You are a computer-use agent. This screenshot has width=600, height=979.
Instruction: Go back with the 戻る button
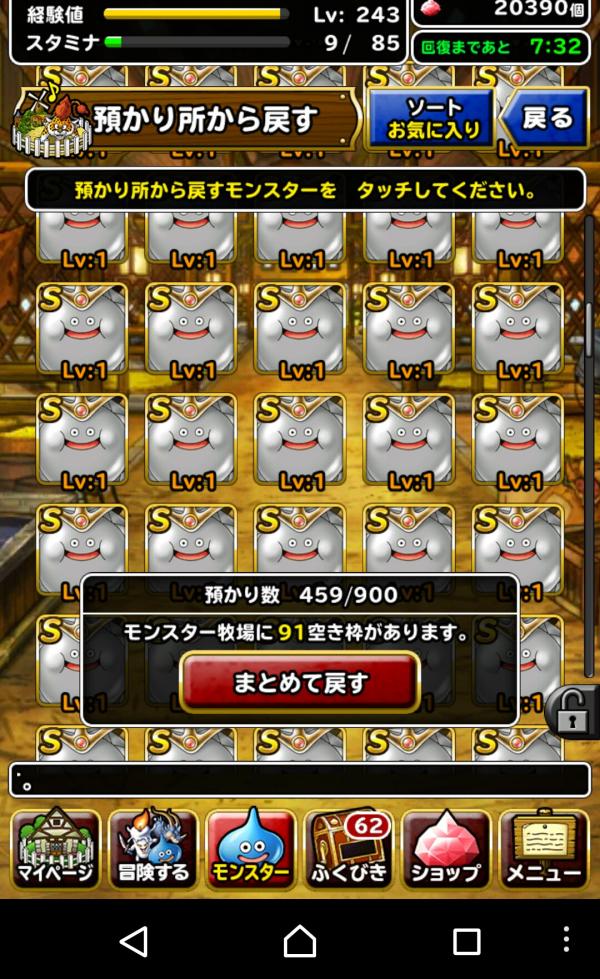(x=545, y=118)
